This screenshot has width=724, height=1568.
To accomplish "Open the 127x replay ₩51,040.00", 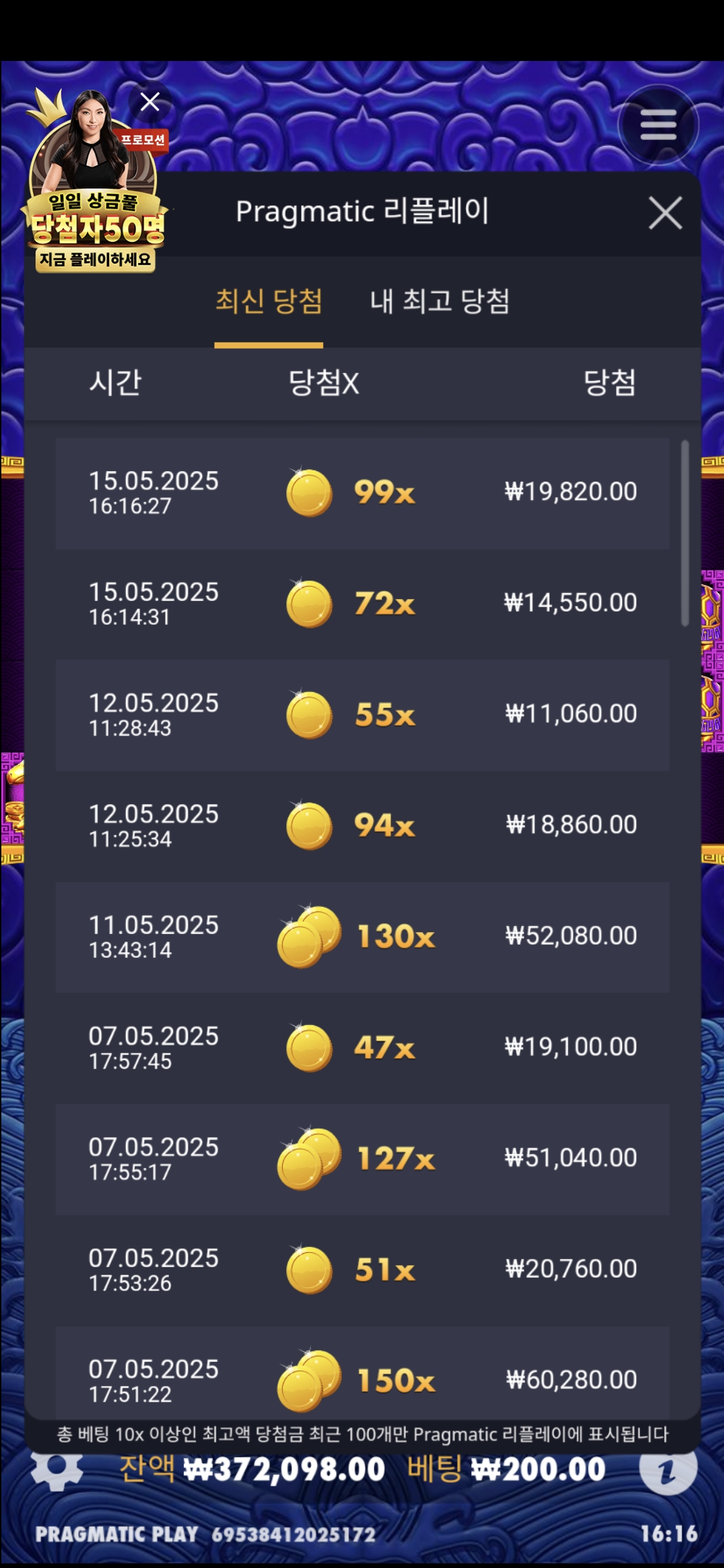I will click(362, 1159).
